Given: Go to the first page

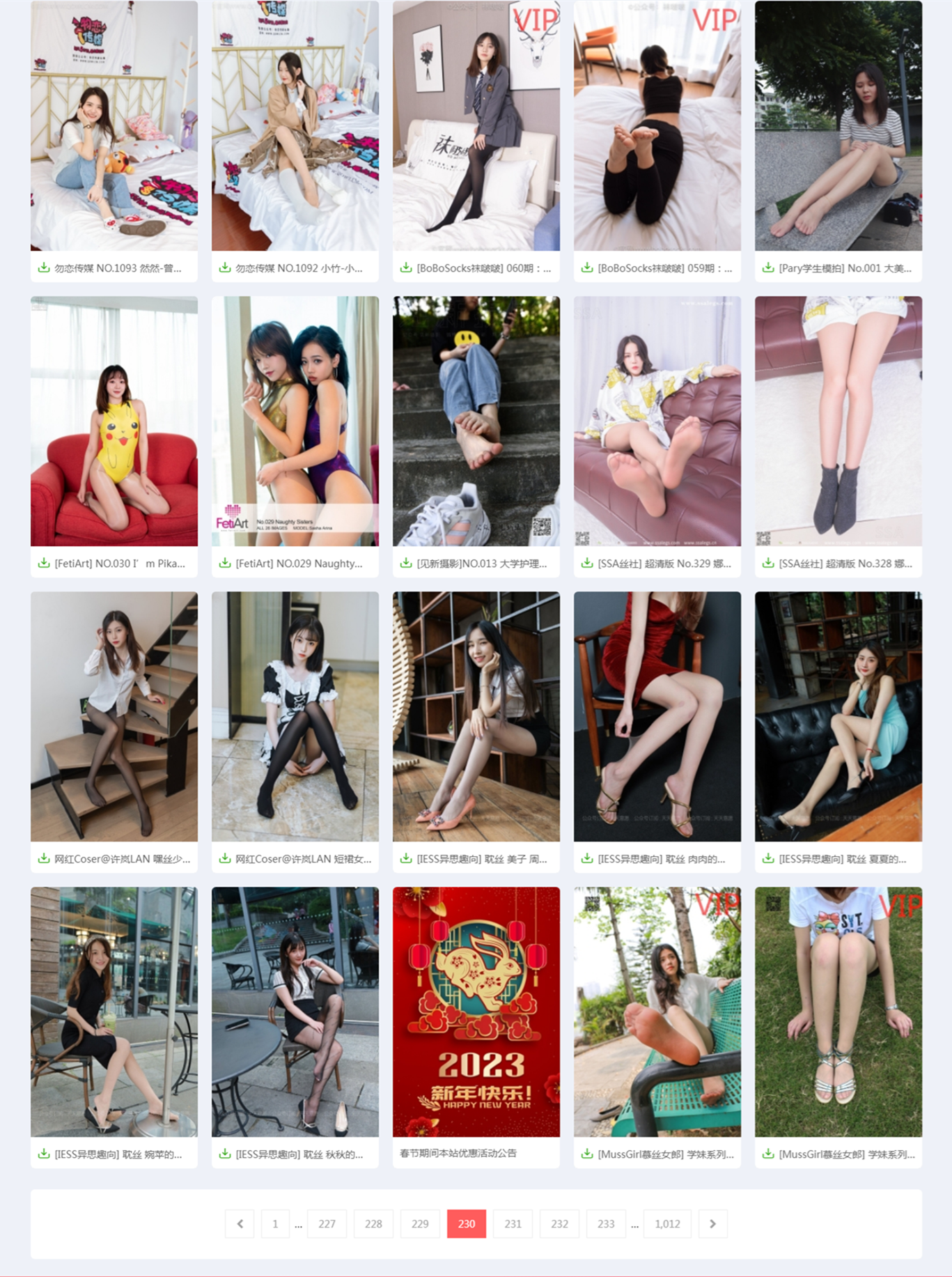Looking at the screenshot, I should tap(275, 1224).
